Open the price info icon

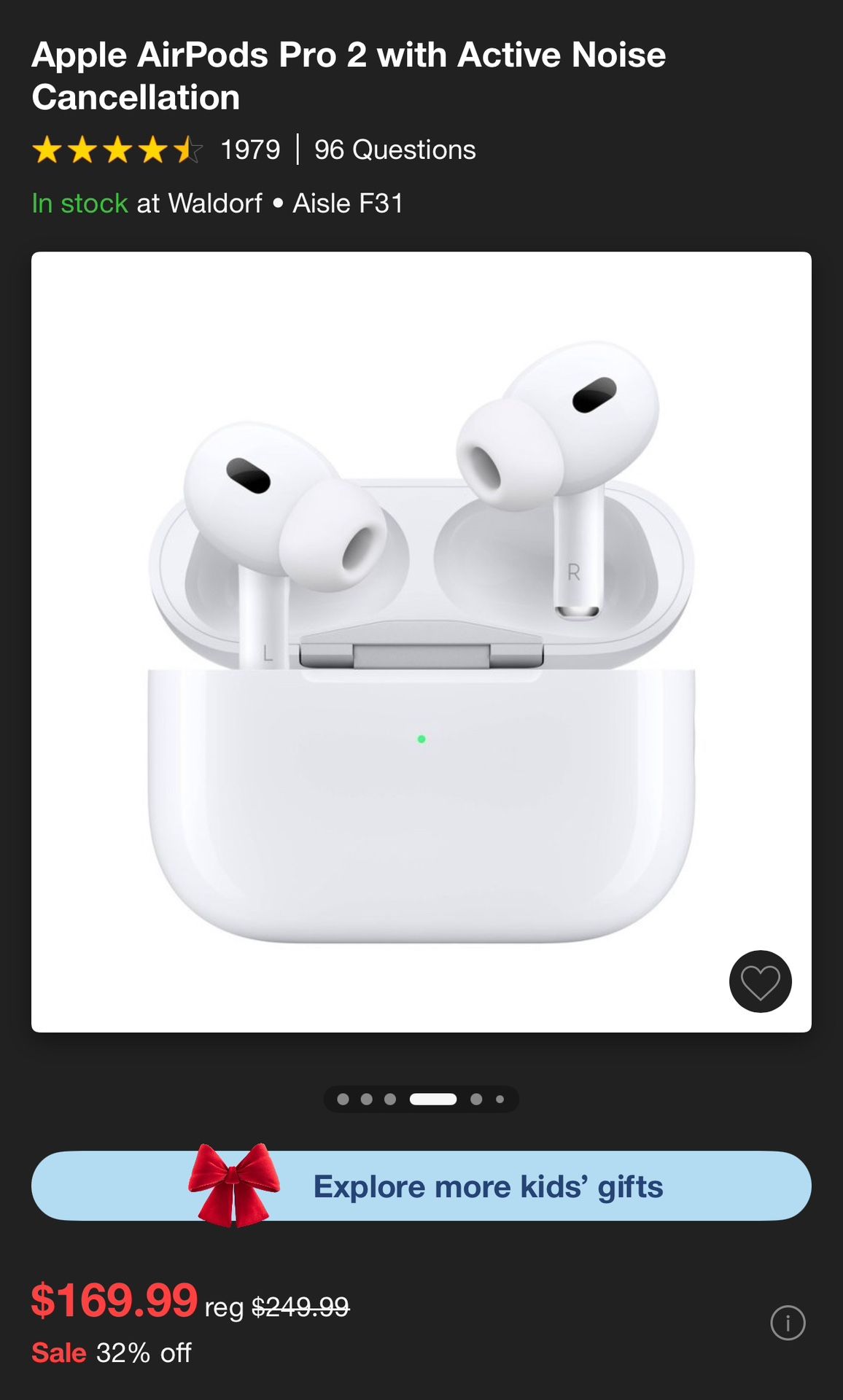(788, 1323)
